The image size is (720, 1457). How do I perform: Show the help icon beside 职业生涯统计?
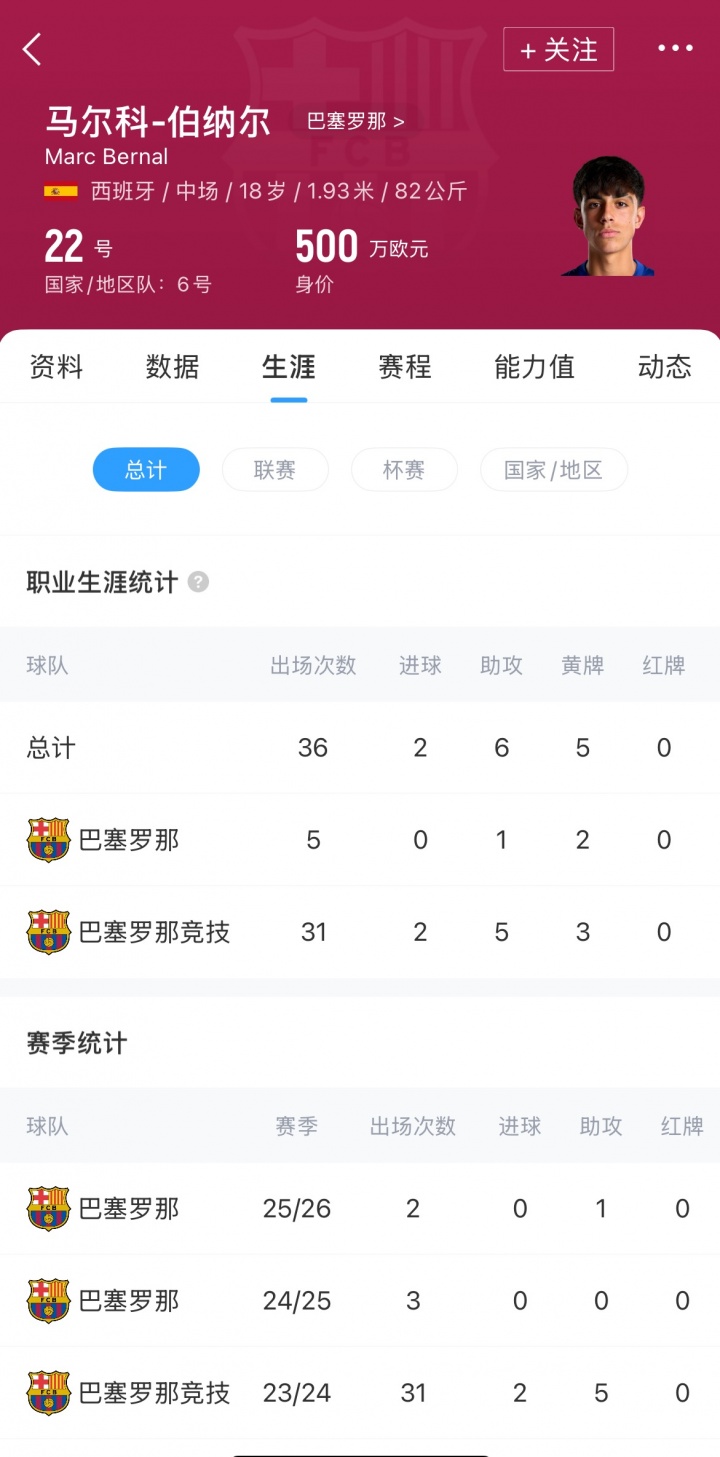(x=199, y=582)
